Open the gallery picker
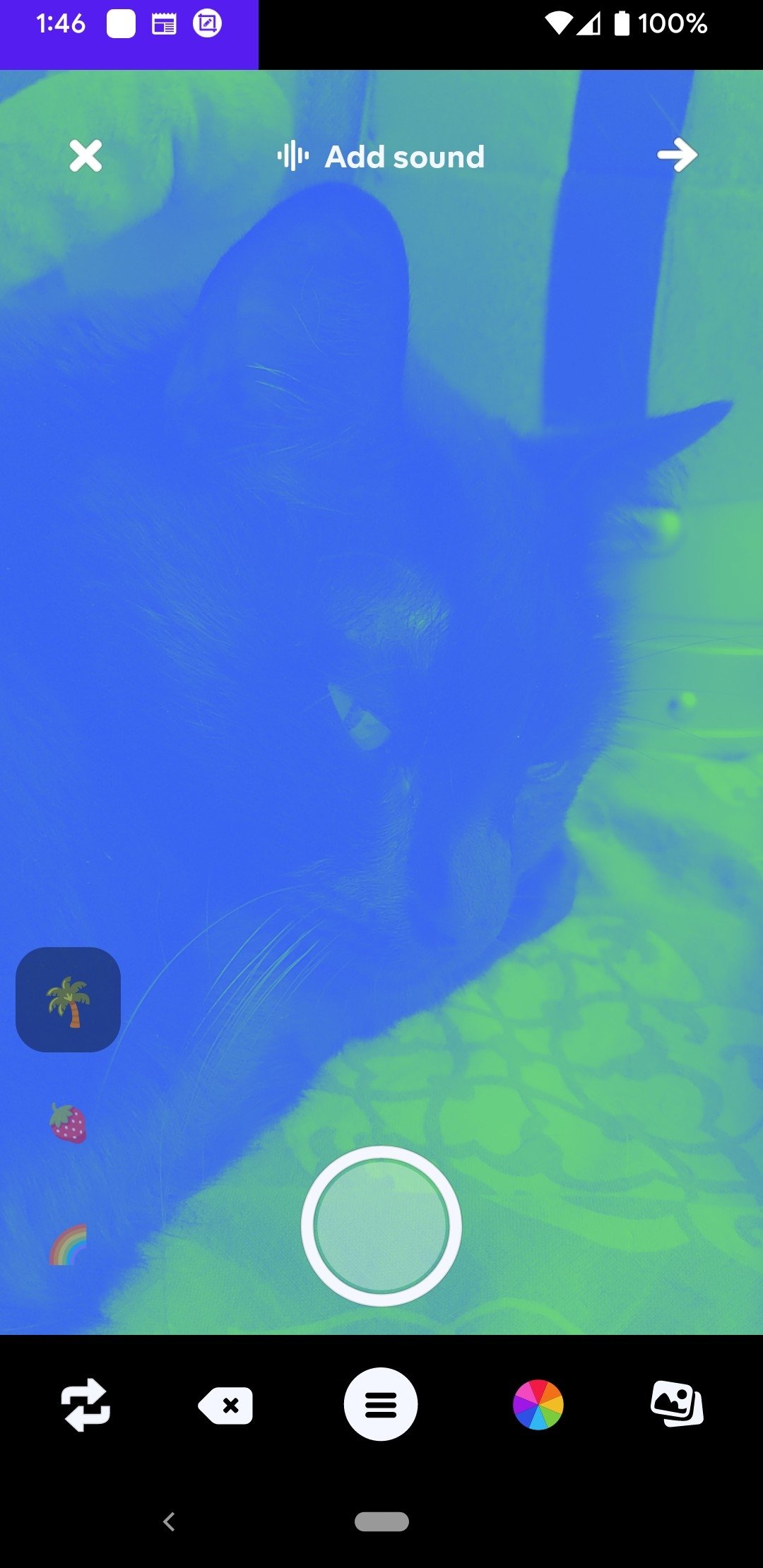The width and height of the screenshot is (763, 1568). click(x=677, y=1404)
